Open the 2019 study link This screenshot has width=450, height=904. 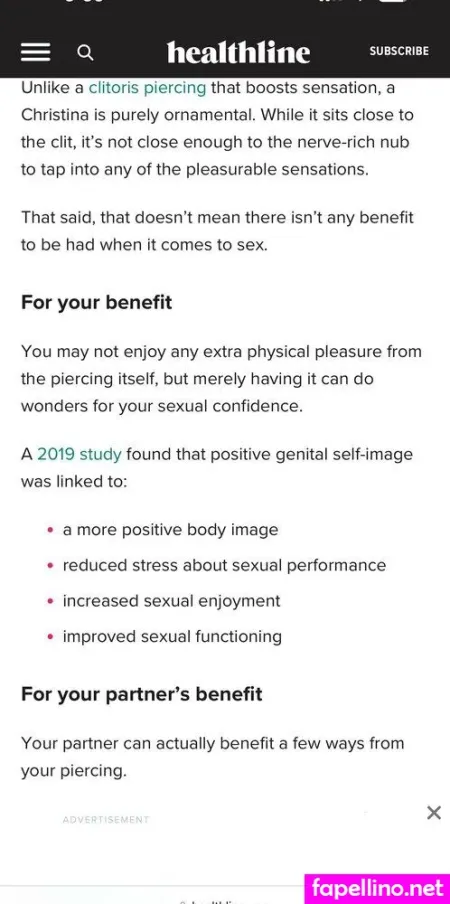tap(80, 454)
